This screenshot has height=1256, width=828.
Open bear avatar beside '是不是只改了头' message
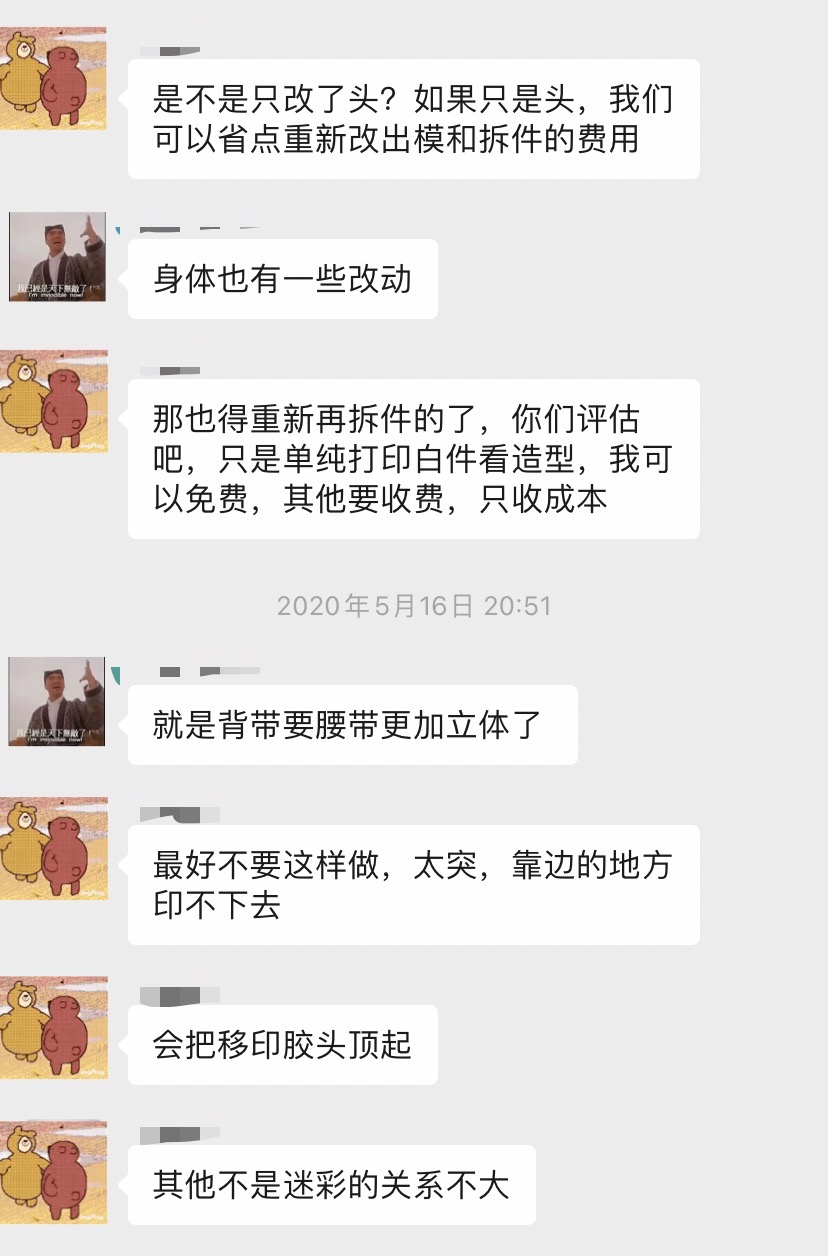[x=54, y=79]
